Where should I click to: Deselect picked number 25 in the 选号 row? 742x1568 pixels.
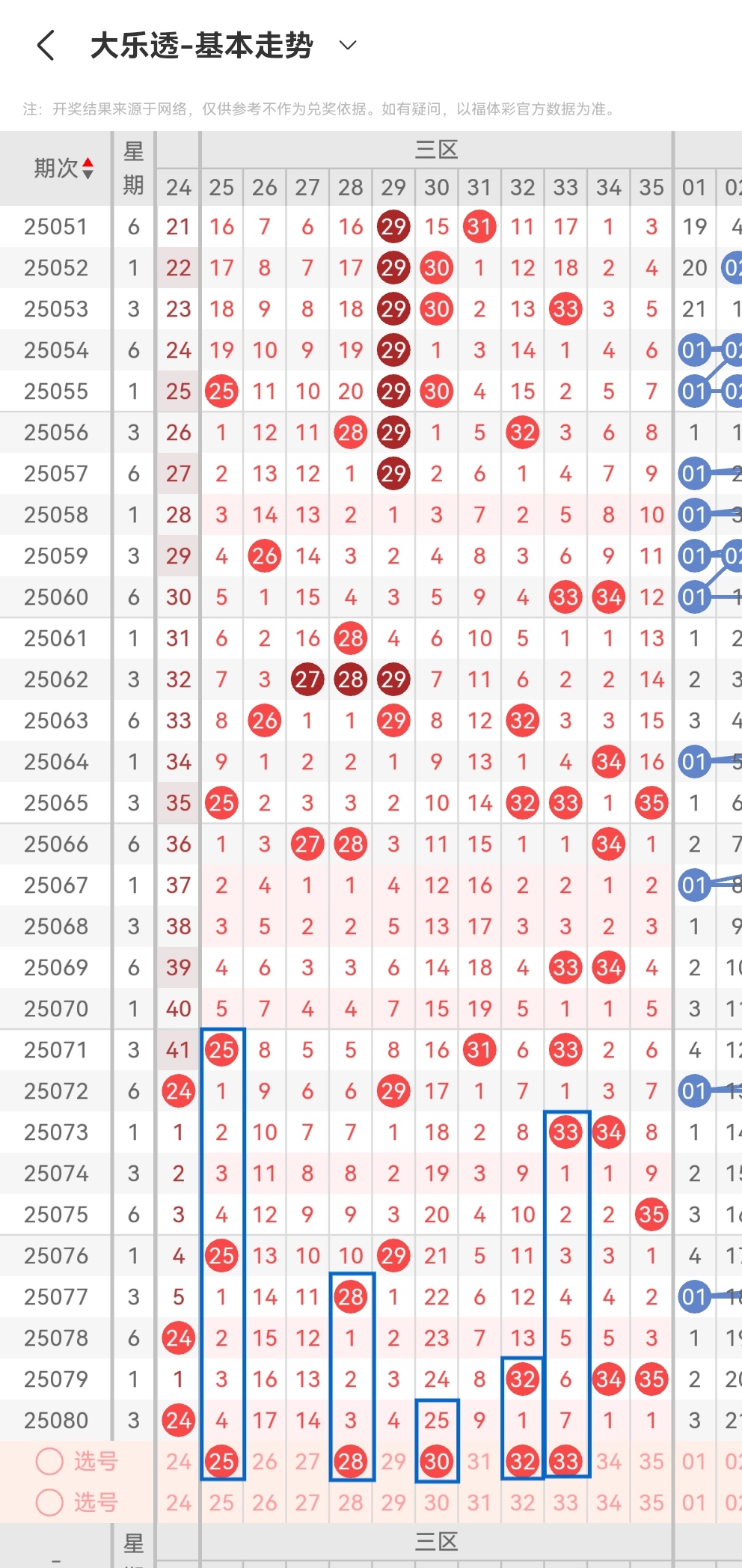click(222, 1461)
